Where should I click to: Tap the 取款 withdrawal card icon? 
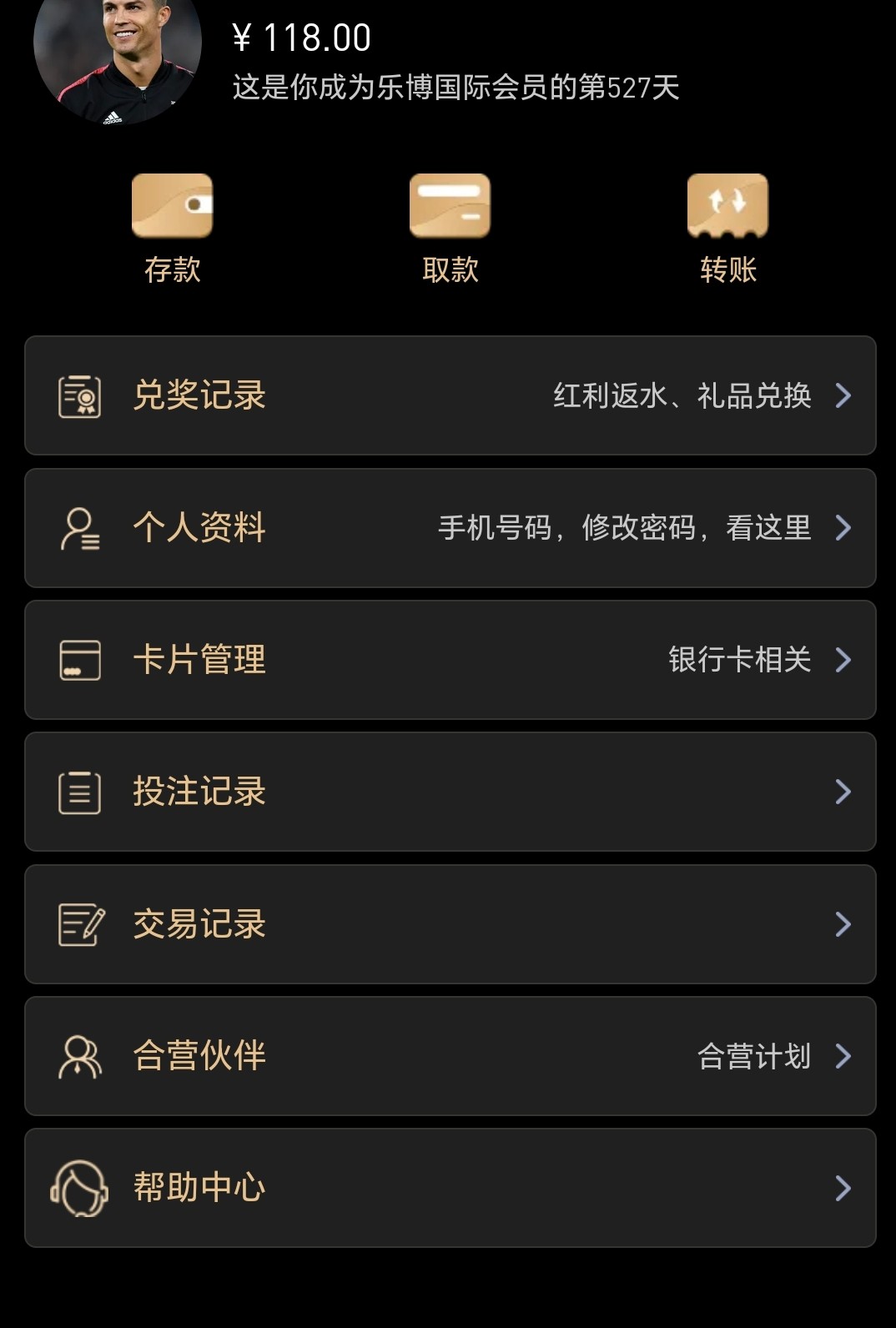[x=449, y=206]
